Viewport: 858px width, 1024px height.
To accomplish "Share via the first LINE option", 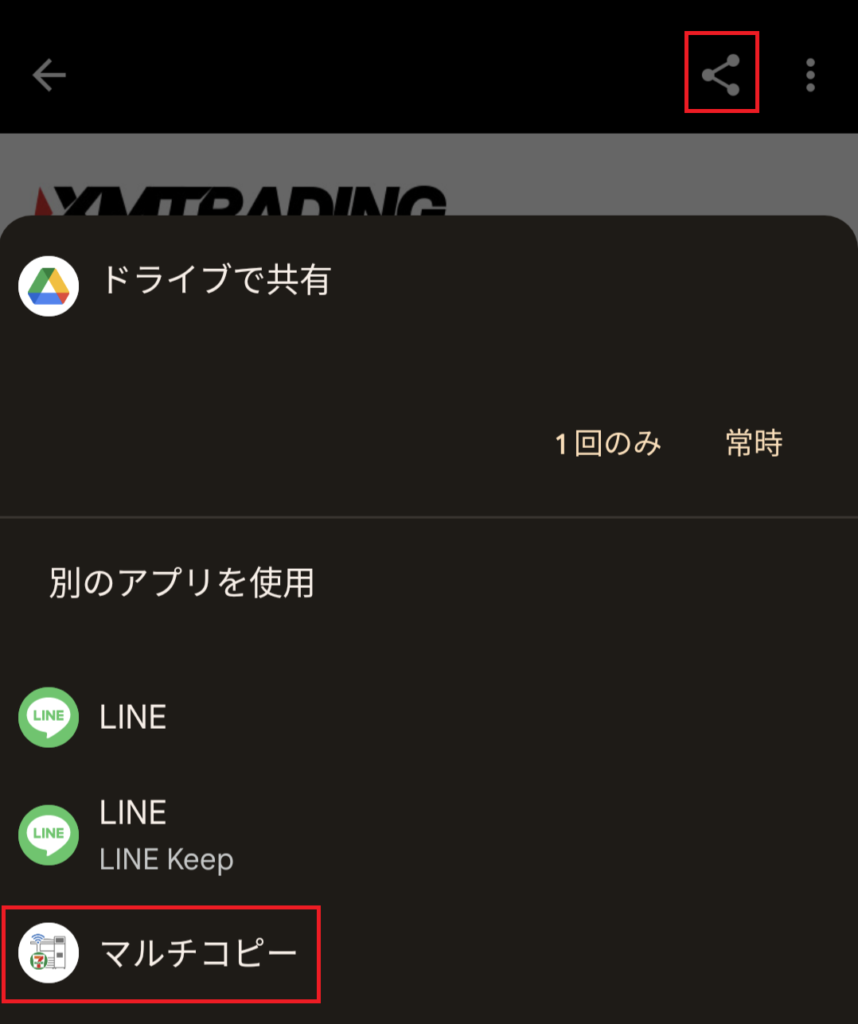I will coord(132,717).
